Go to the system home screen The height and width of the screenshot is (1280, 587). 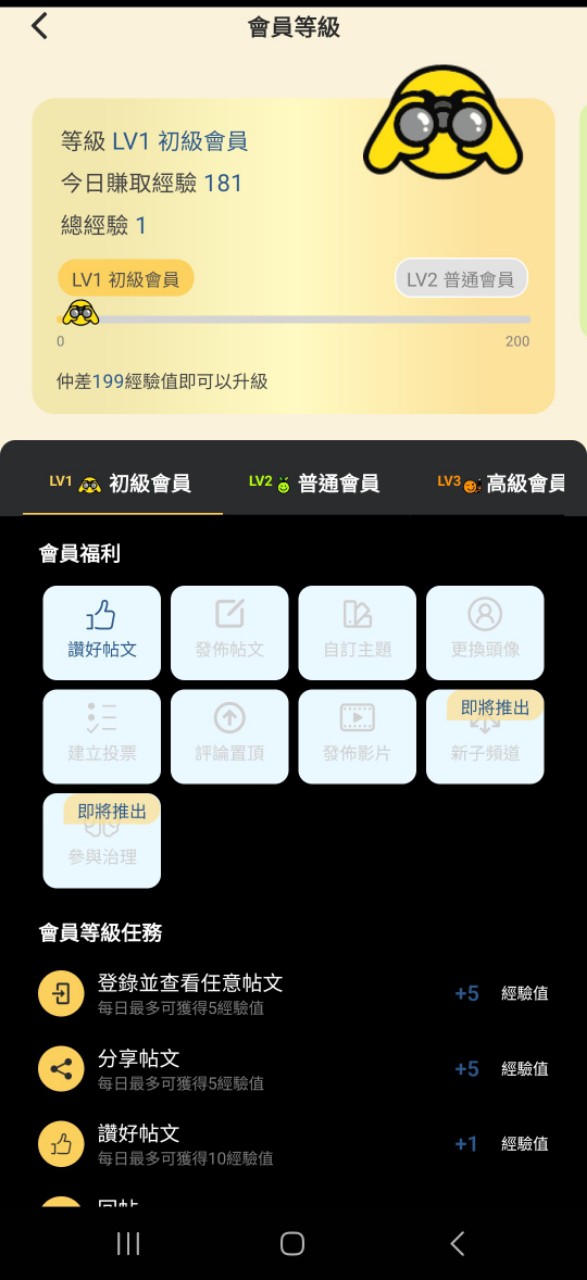(292, 1243)
